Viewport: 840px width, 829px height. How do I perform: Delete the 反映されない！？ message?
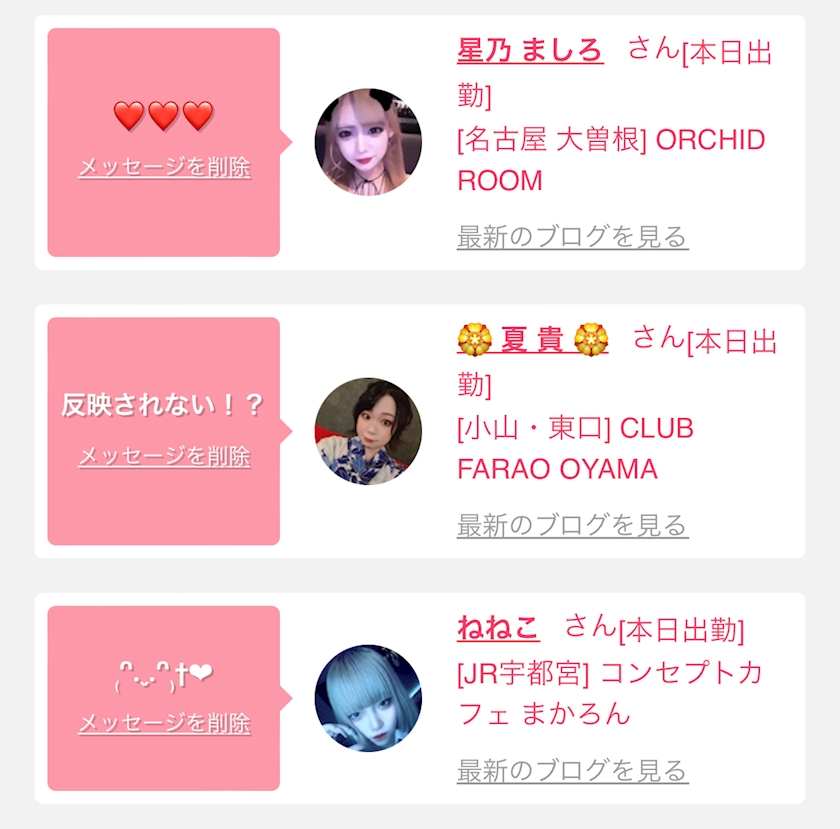coord(164,456)
